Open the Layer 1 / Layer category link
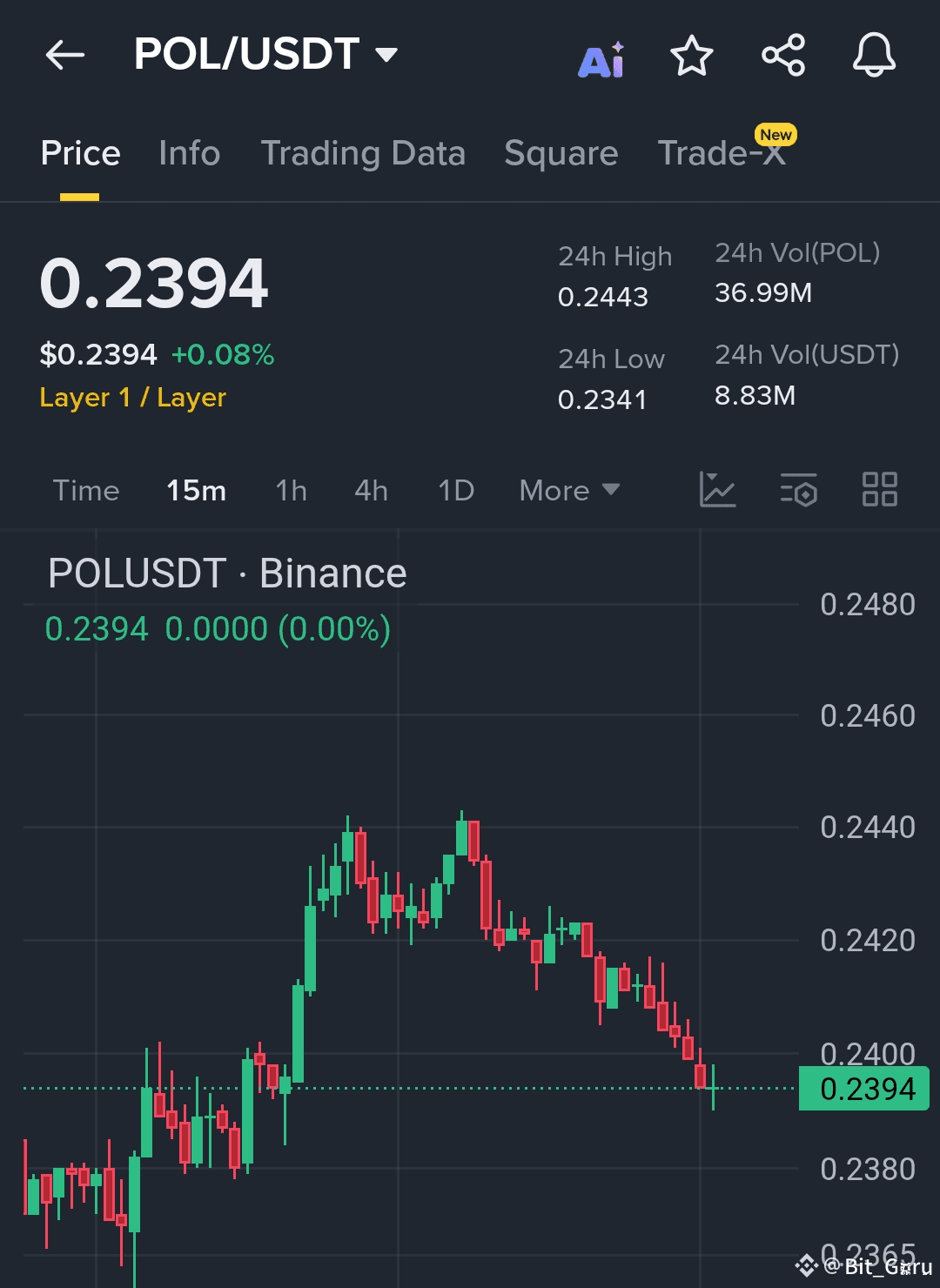 (132, 398)
